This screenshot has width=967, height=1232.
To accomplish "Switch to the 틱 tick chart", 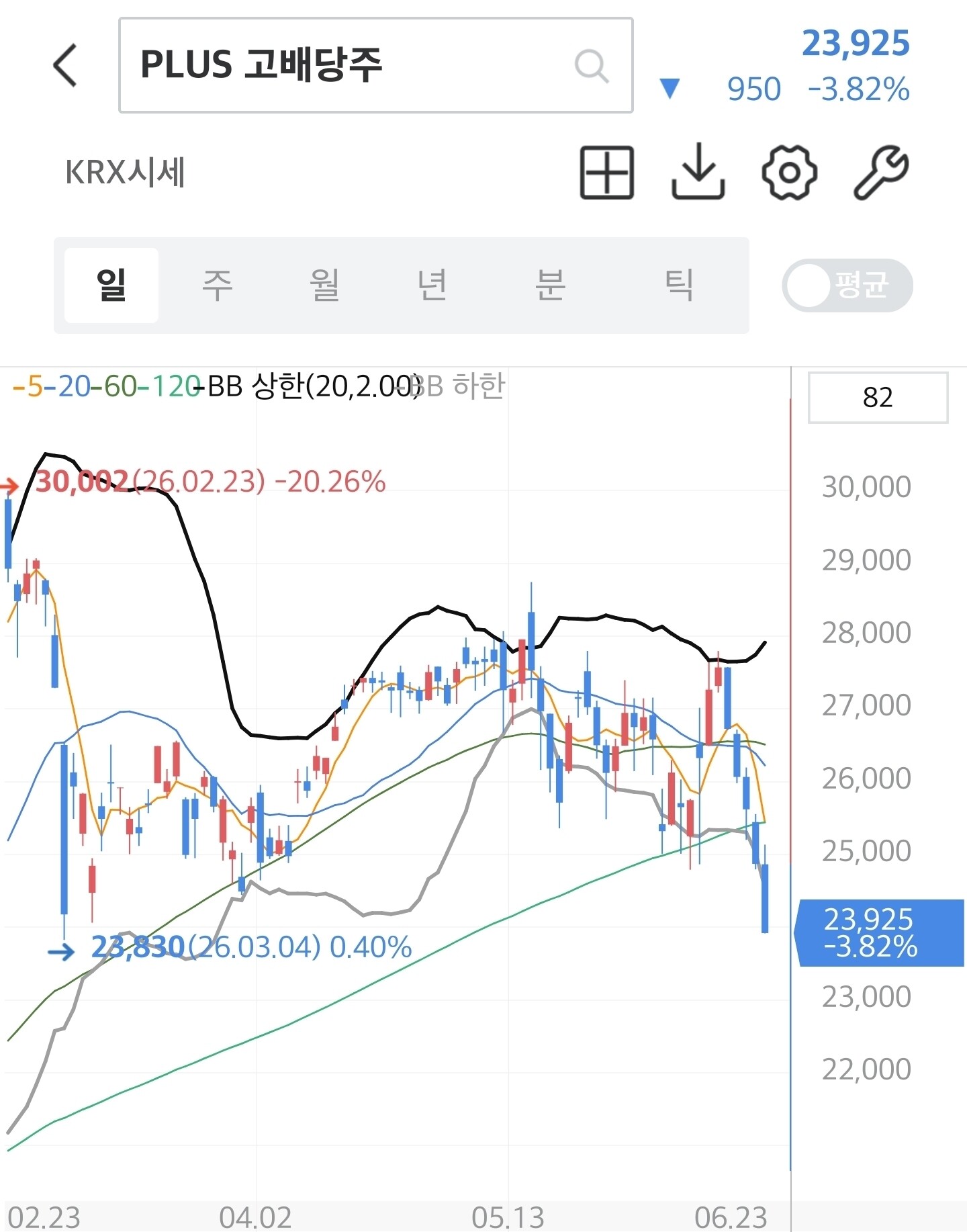I will pyautogui.click(x=679, y=285).
